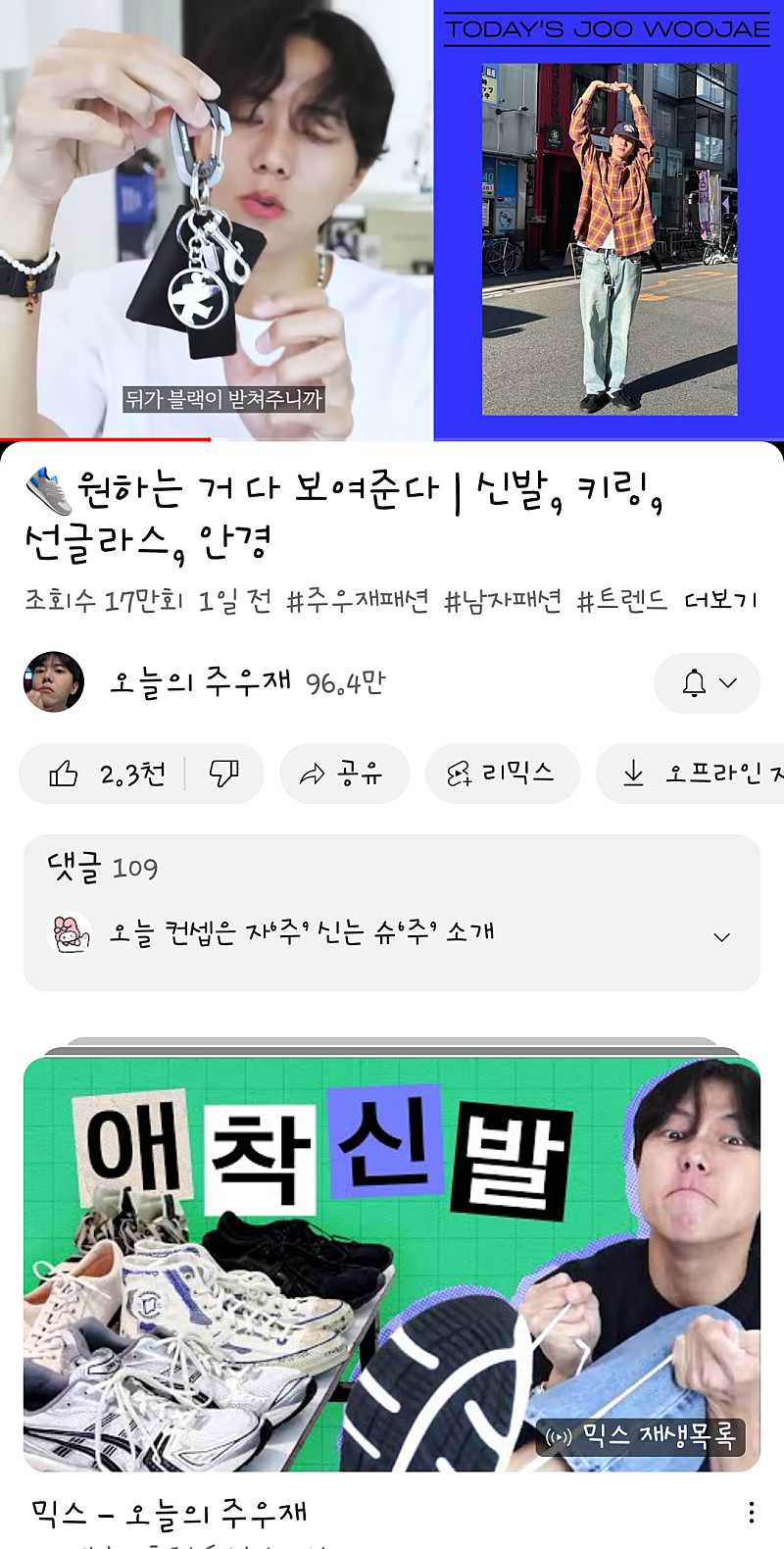
Task: Tap the video player to show controls
Action: (x=392, y=220)
